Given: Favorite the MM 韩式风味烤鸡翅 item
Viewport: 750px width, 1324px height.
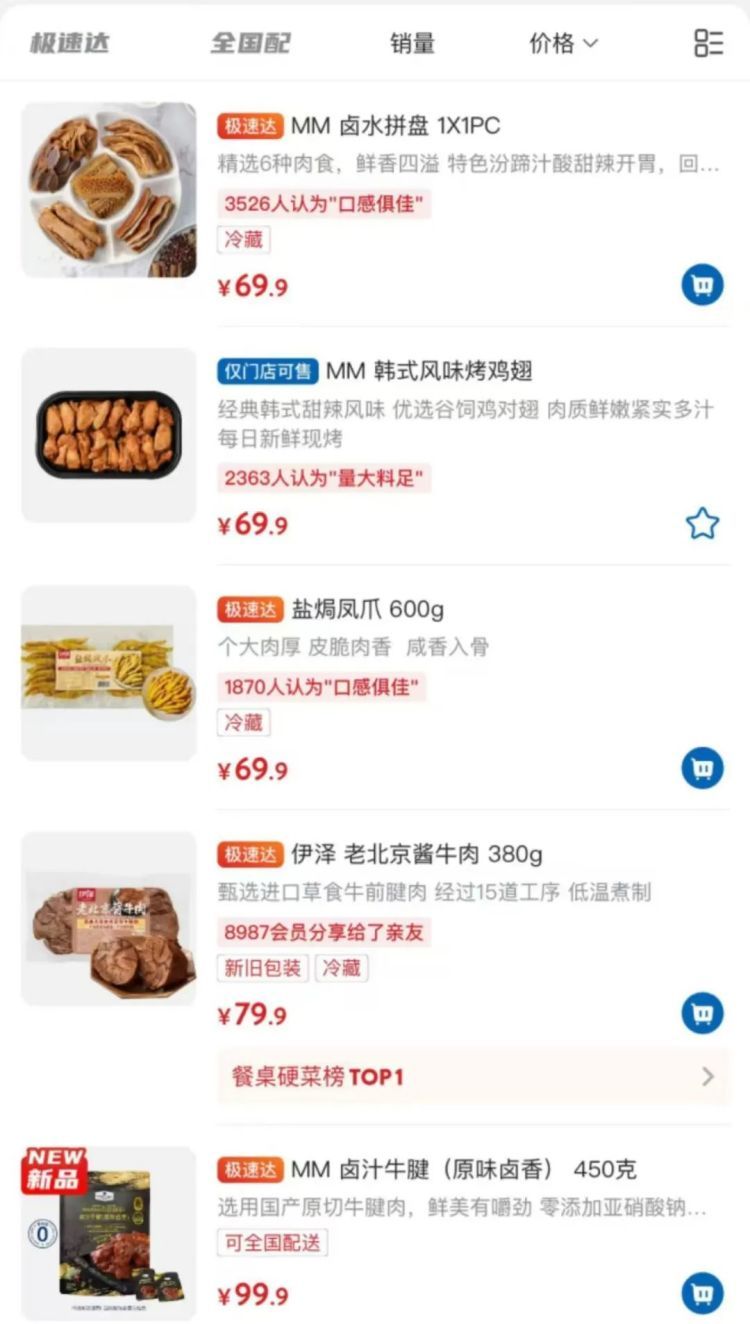Looking at the screenshot, I should point(702,523).
